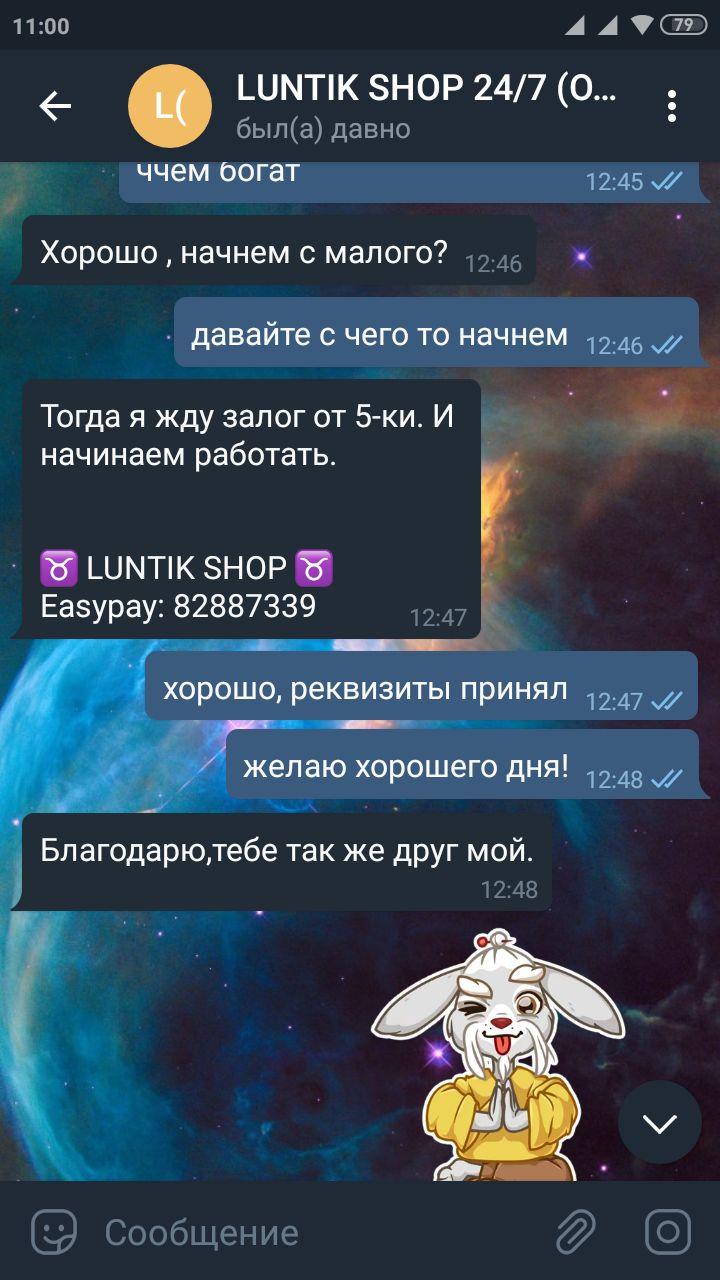Open the camera to record media
Image resolution: width=720 pixels, height=1280 pixels.
point(667,1231)
